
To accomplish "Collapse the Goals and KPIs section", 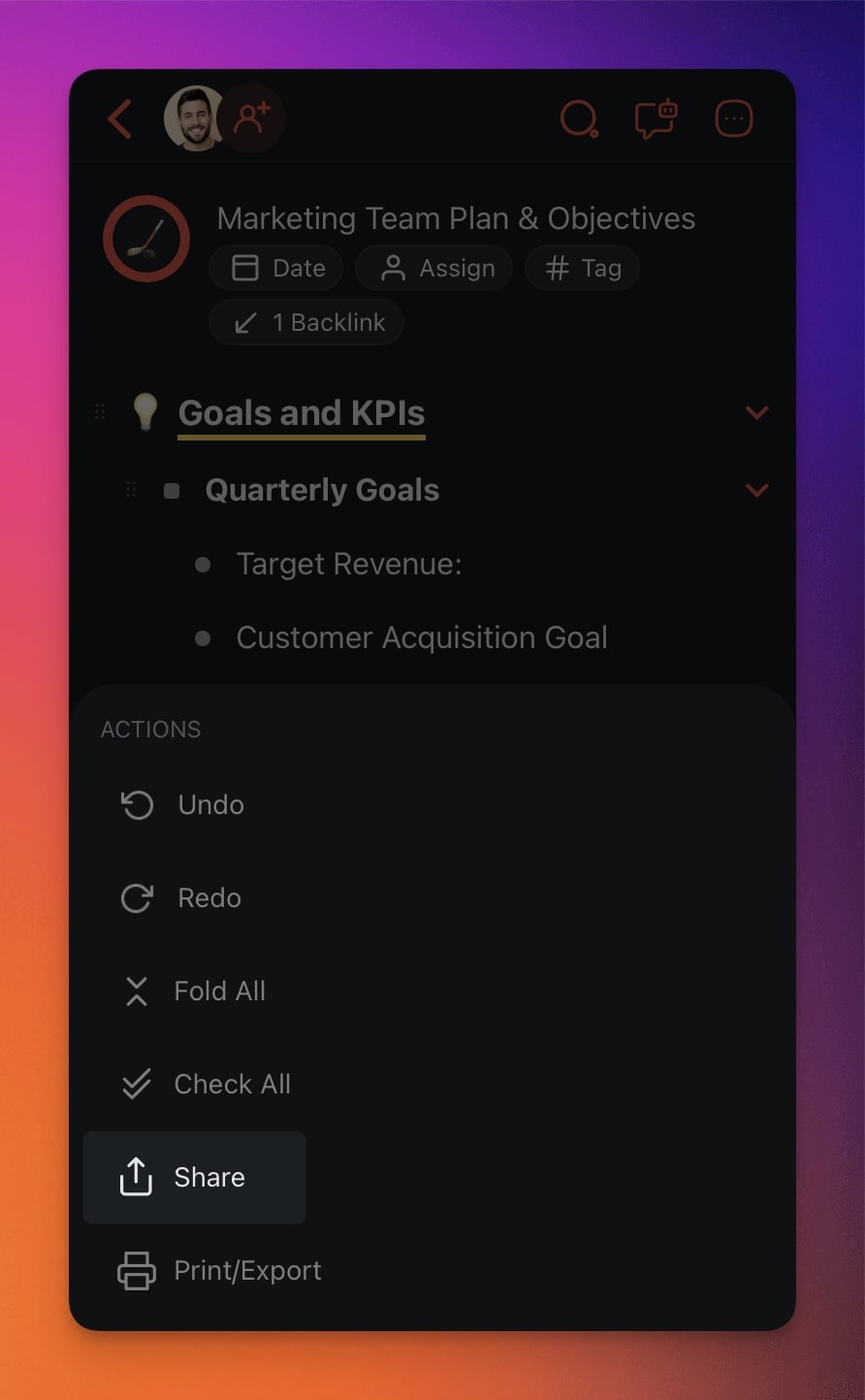I will coord(756,413).
